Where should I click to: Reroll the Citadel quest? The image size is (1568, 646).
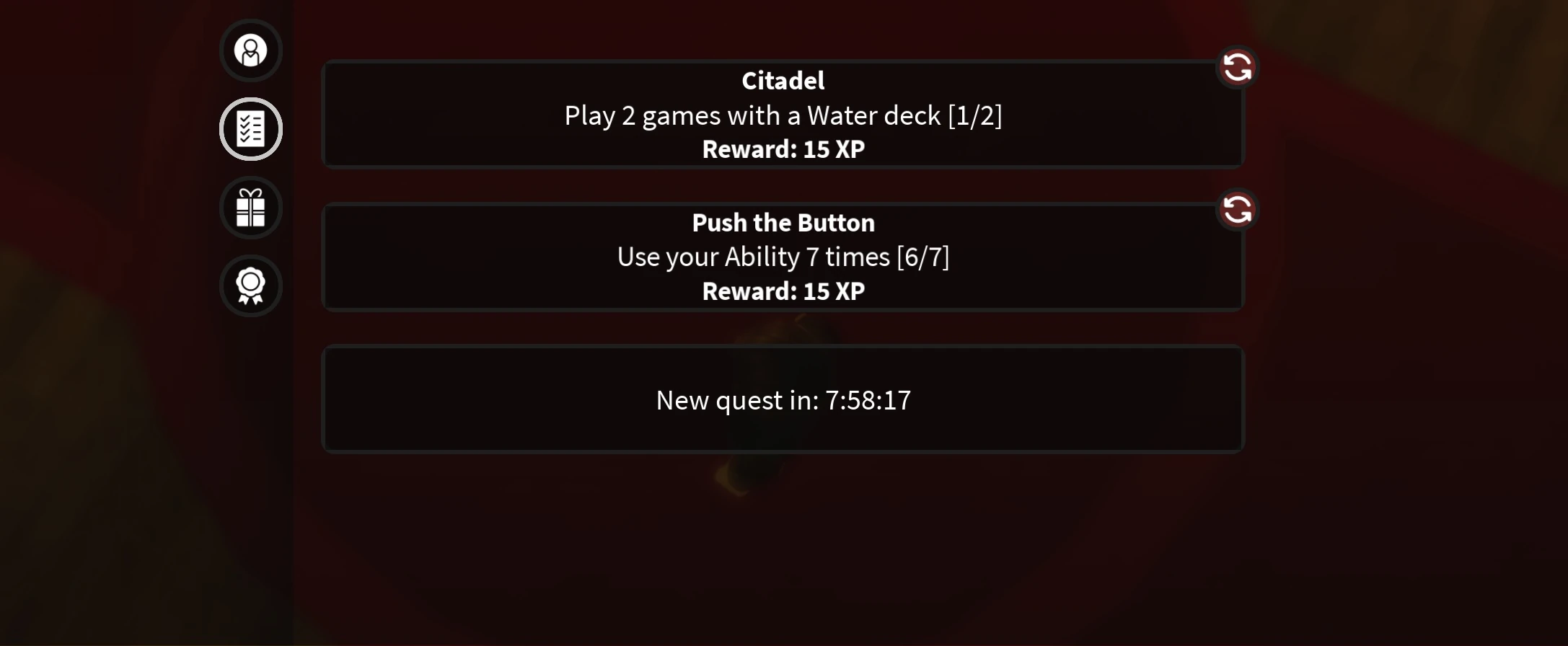(1238, 68)
